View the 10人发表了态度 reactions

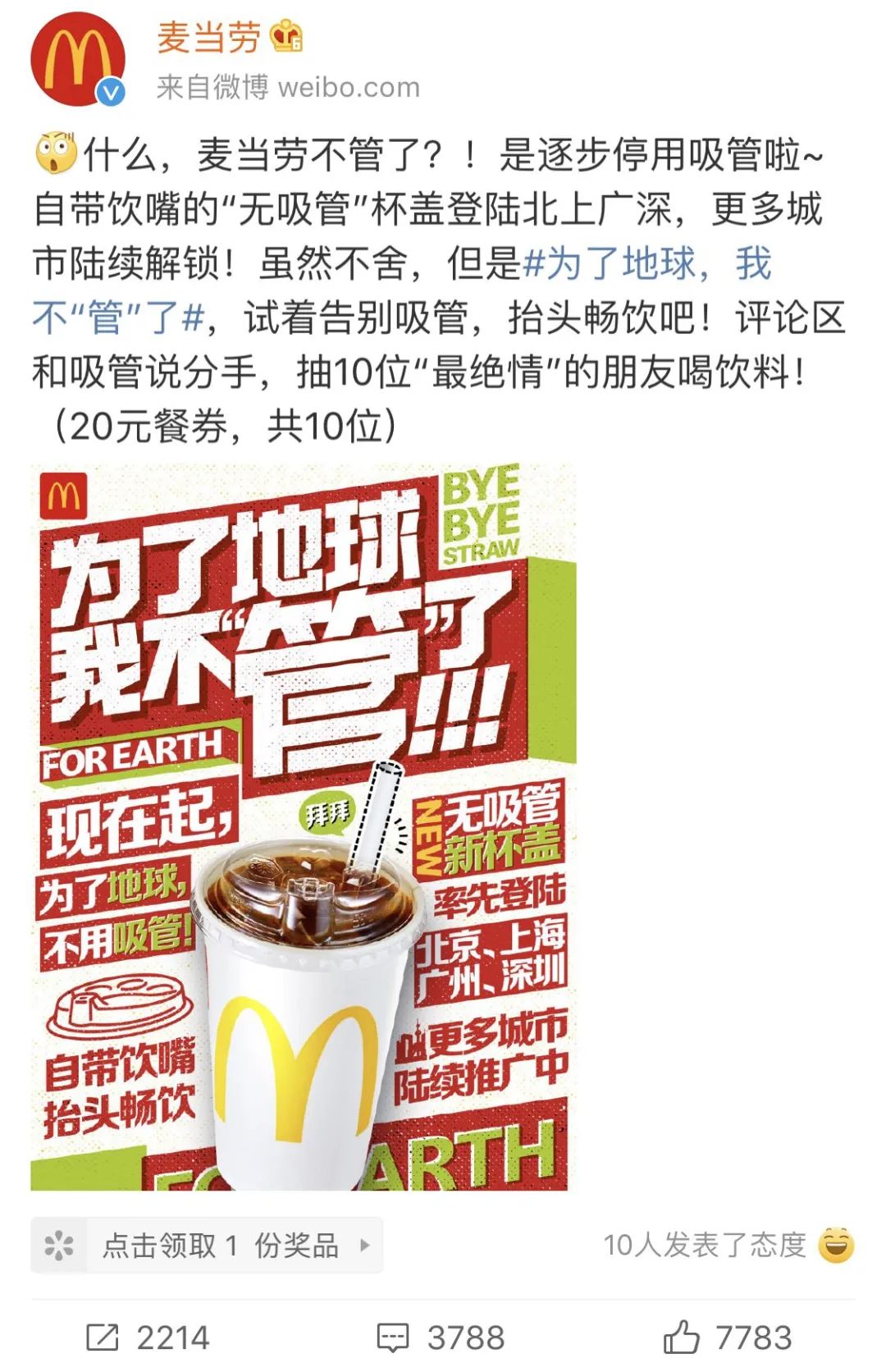coord(728,1246)
